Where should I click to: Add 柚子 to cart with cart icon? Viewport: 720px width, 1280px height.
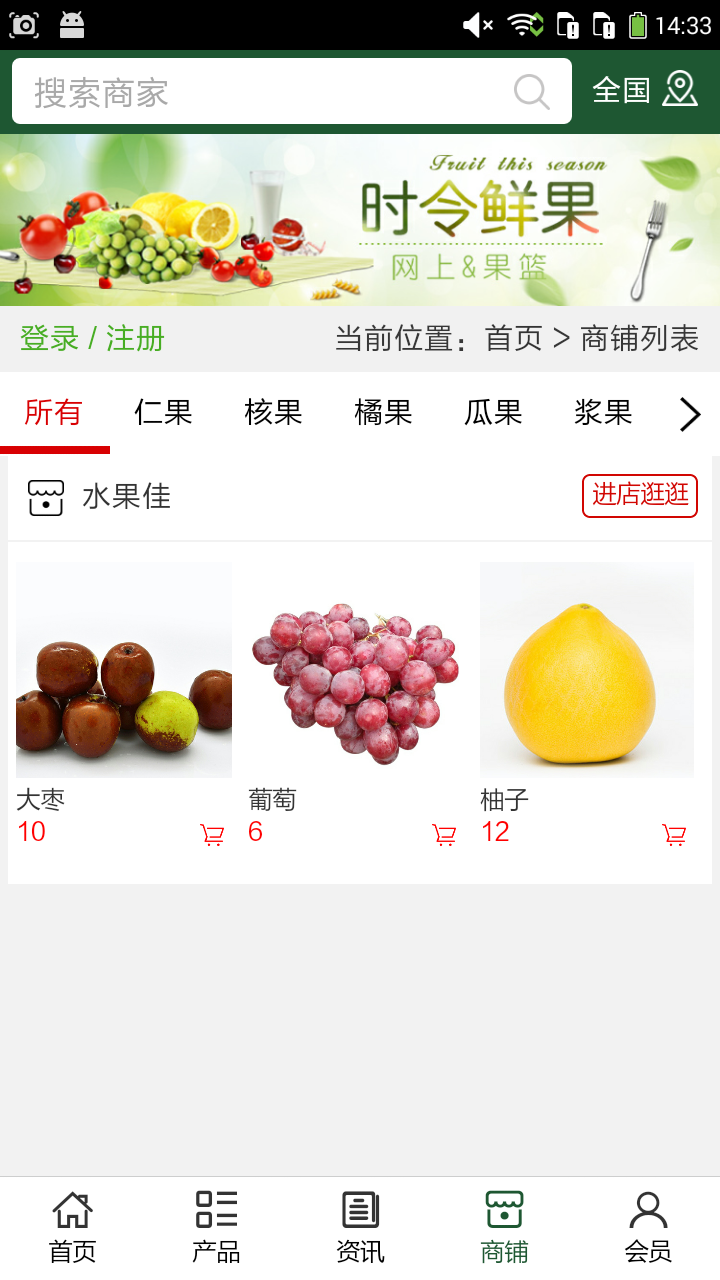[676, 836]
